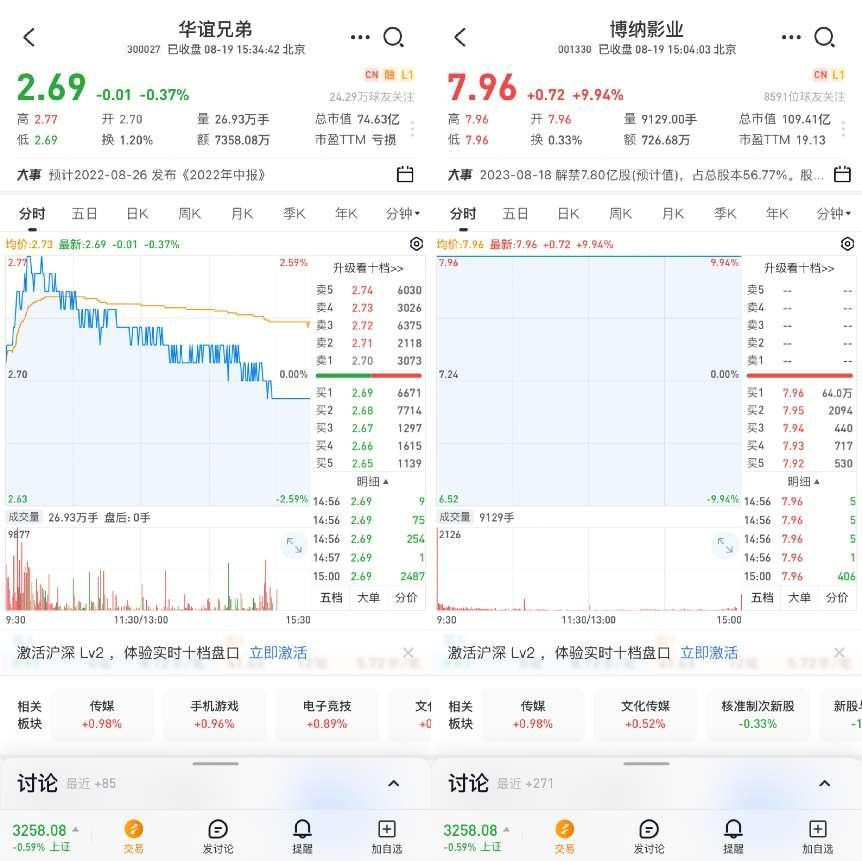This screenshot has height=861, width=862.
Task: Open the 文化传媒 related sector chip
Action: coord(645,714)
